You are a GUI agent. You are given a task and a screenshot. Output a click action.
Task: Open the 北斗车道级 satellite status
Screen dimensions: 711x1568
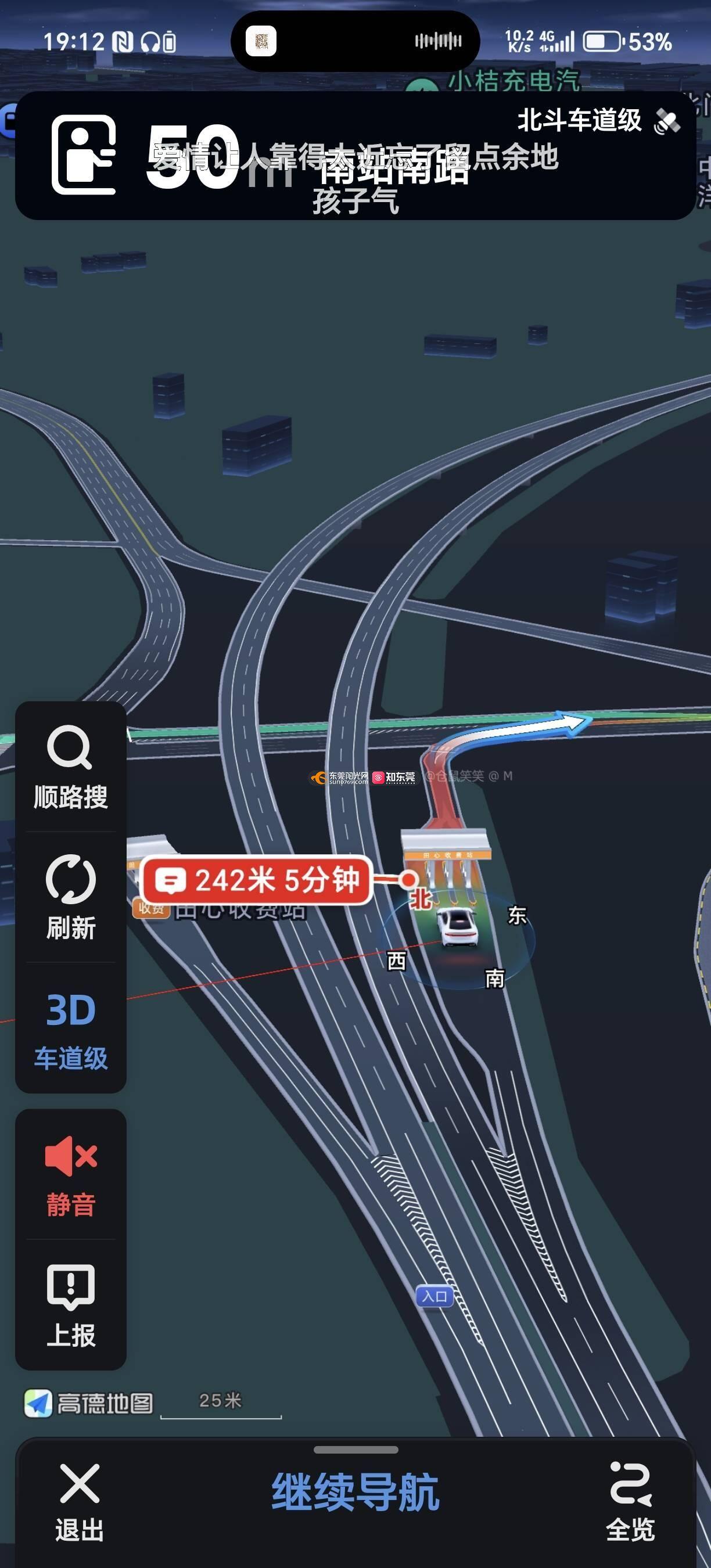pos(597,121)
